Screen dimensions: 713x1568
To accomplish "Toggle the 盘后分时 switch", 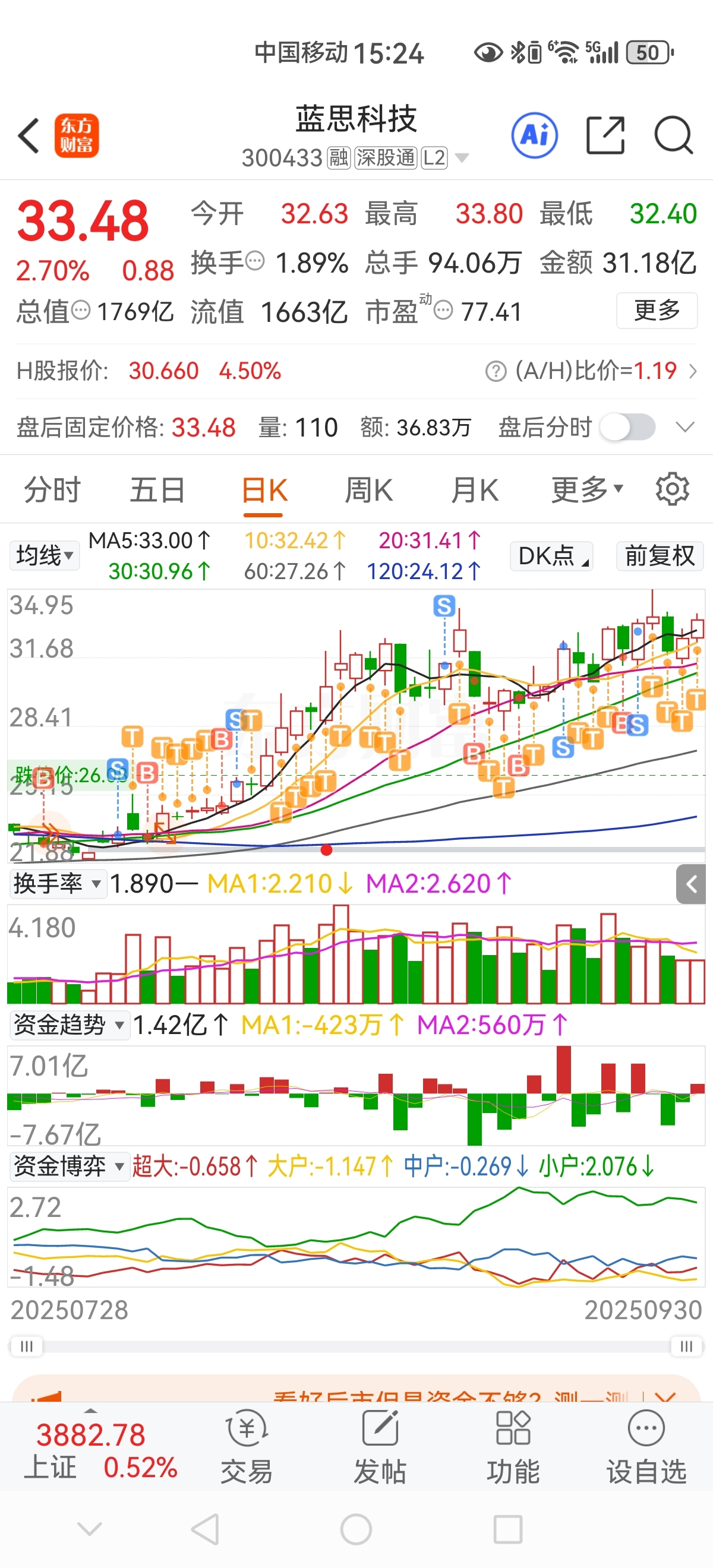I will (x=627, y=427).
